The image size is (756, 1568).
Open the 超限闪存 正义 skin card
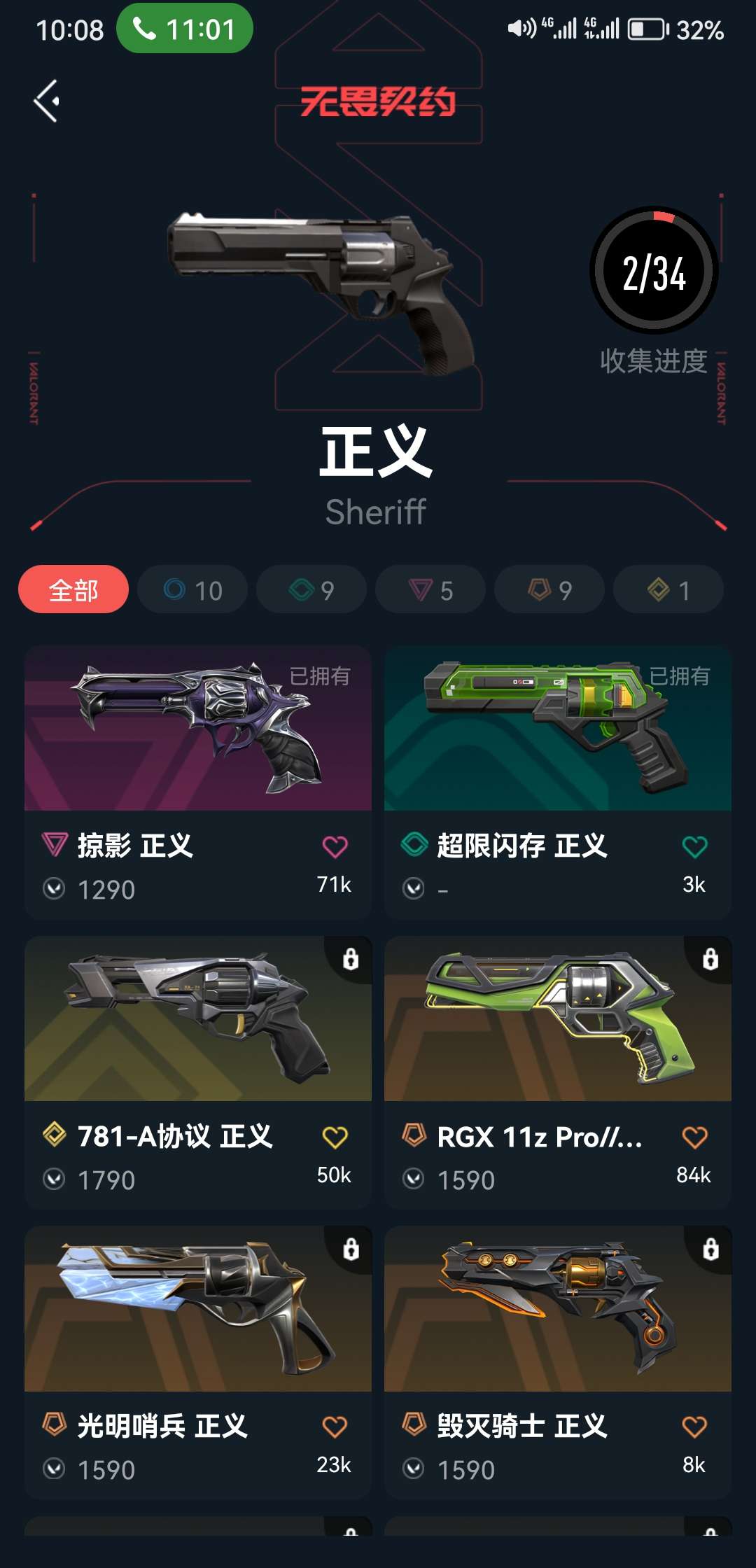click(x=558, y=782)
